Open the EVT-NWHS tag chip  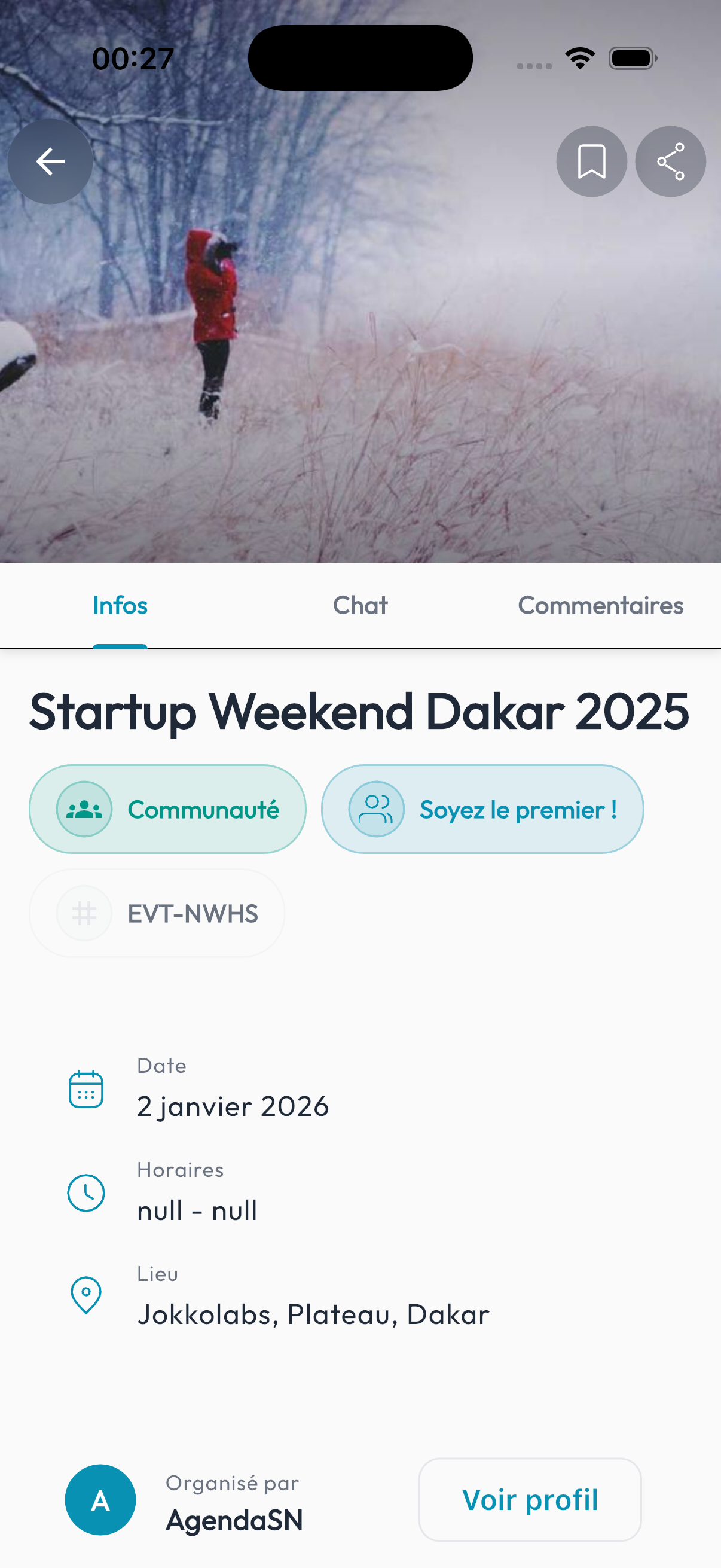click(x=157, y=913)
